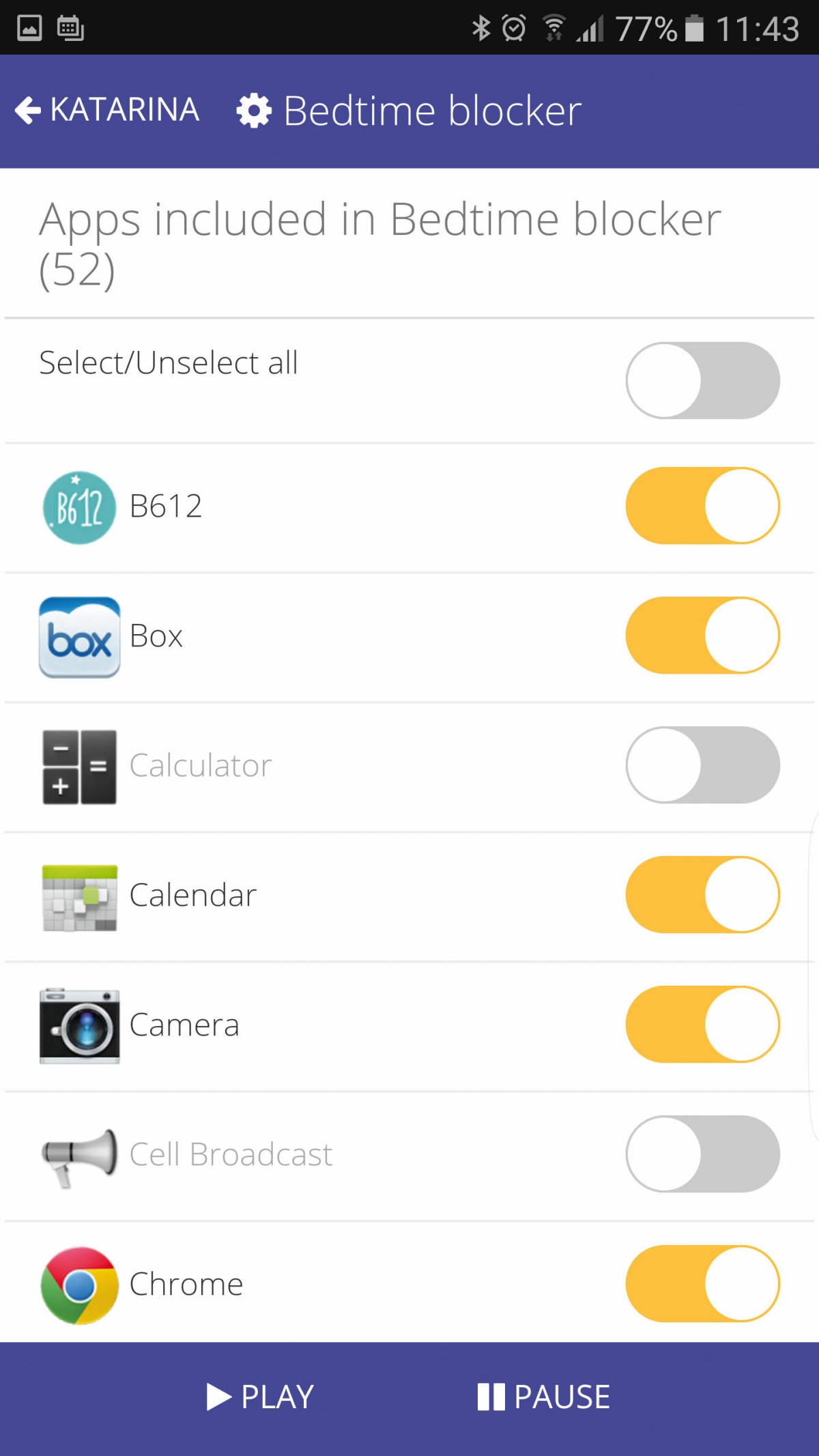
Task: Enable Calculator in Bedtime blocker
Action: click(x=702, y=765)
